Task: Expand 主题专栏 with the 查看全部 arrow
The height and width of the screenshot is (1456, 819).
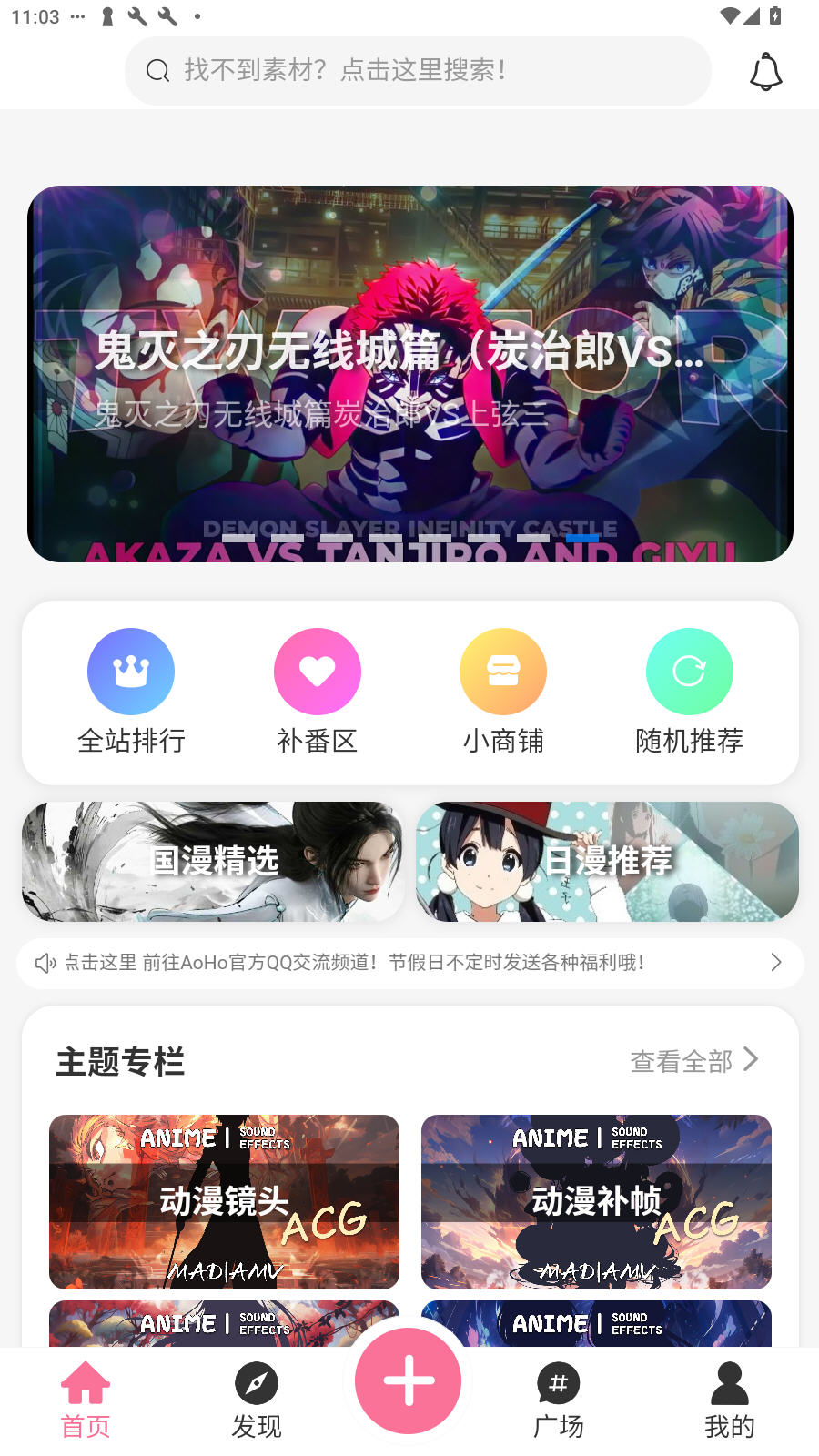Action: coord(750,1059)
